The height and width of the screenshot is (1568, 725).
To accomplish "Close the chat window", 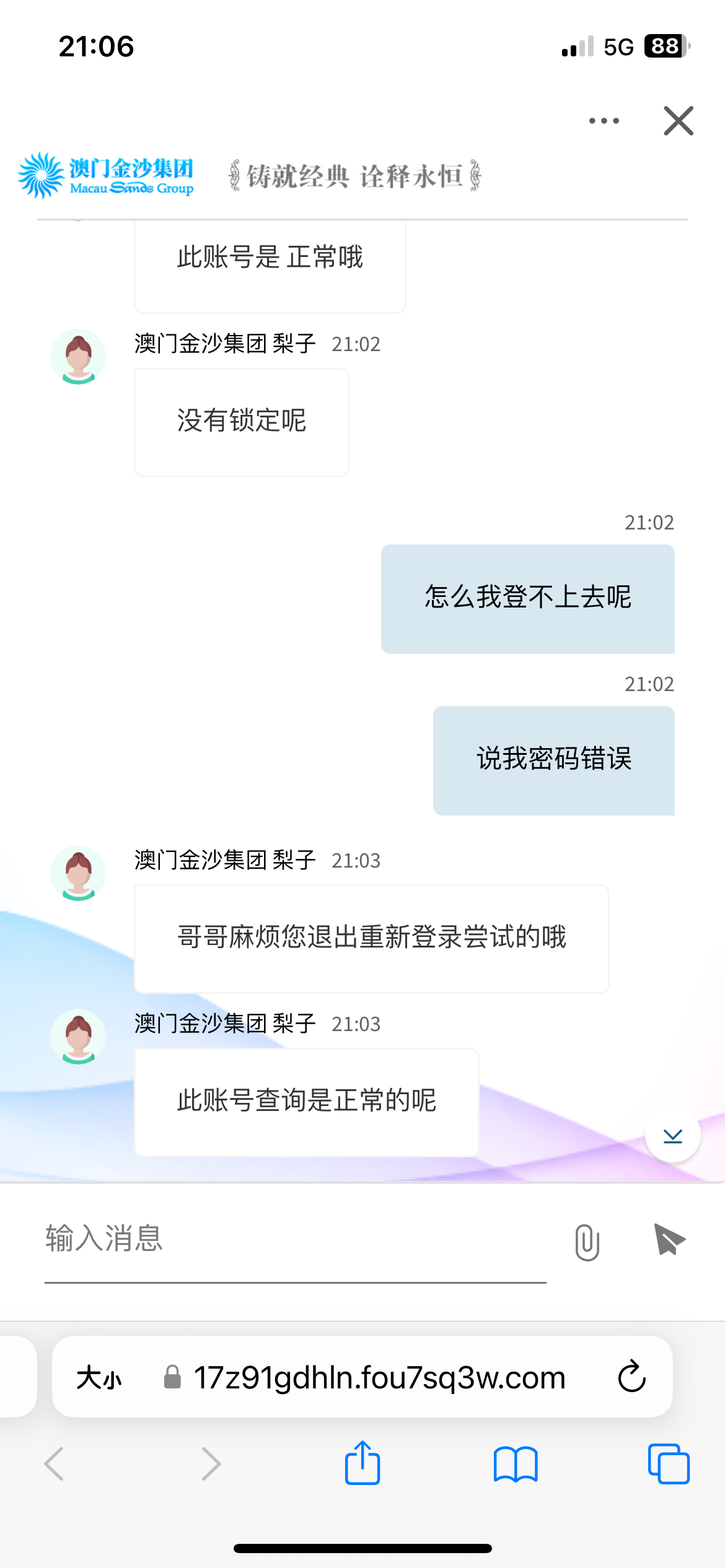I will (x=679, y=121).
